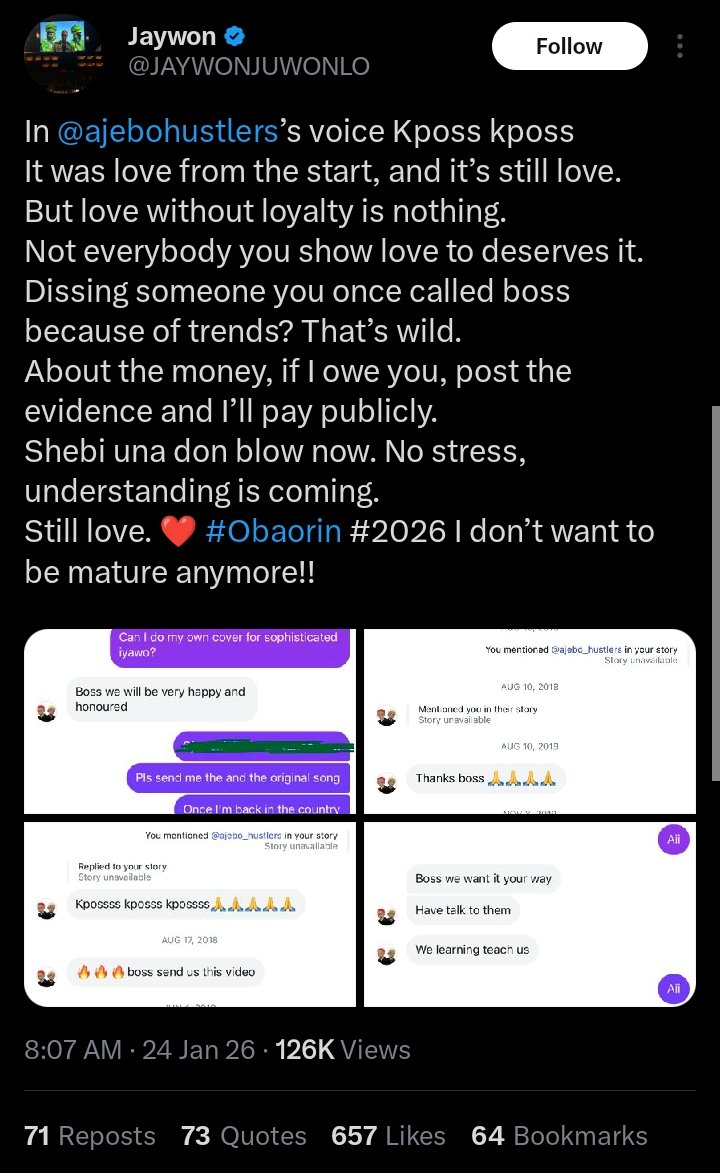720x1173 pixels.
Task: Open the post's overflow menu
Action: click(x=680, y=47)
